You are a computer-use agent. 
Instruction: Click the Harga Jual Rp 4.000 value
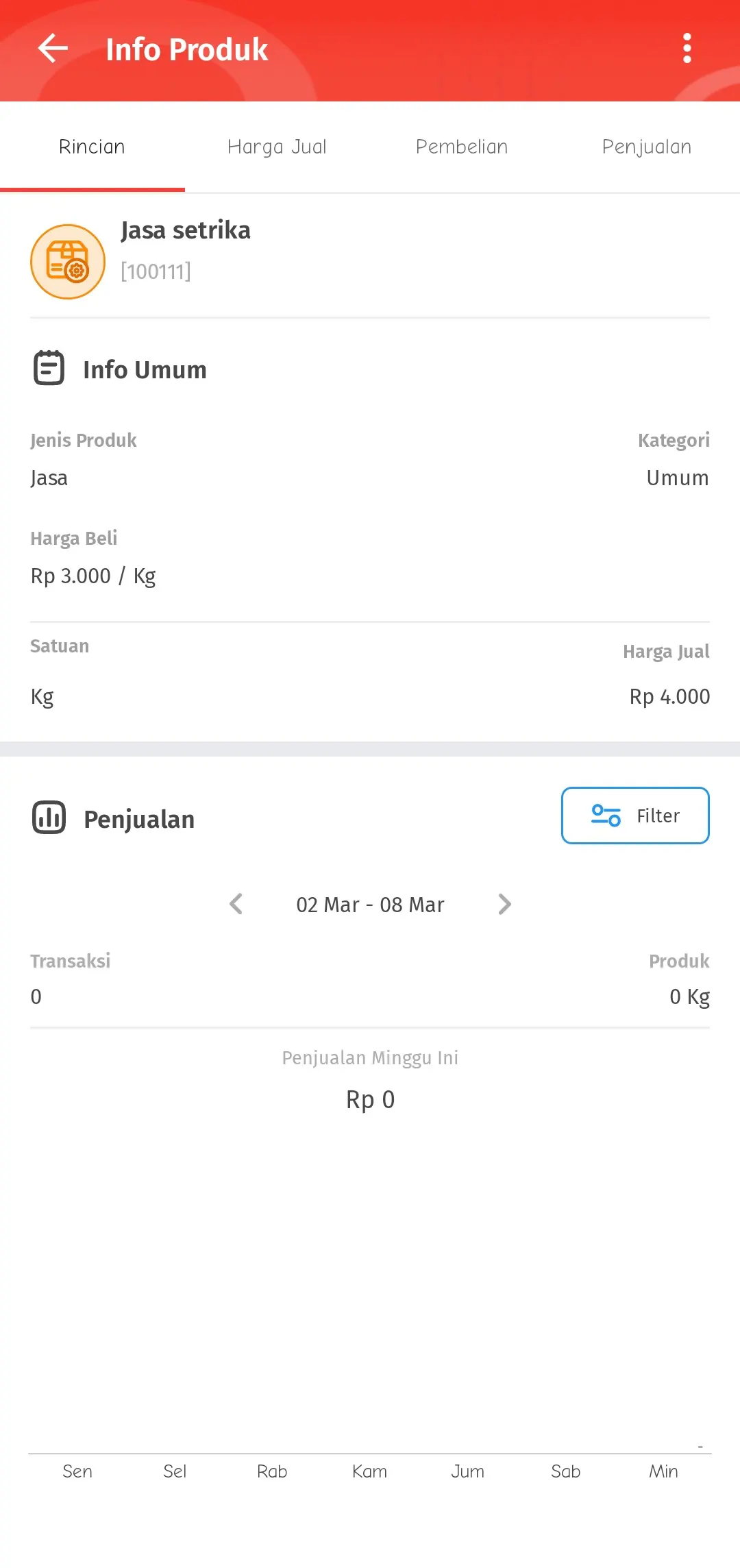[x=669, y=696]
